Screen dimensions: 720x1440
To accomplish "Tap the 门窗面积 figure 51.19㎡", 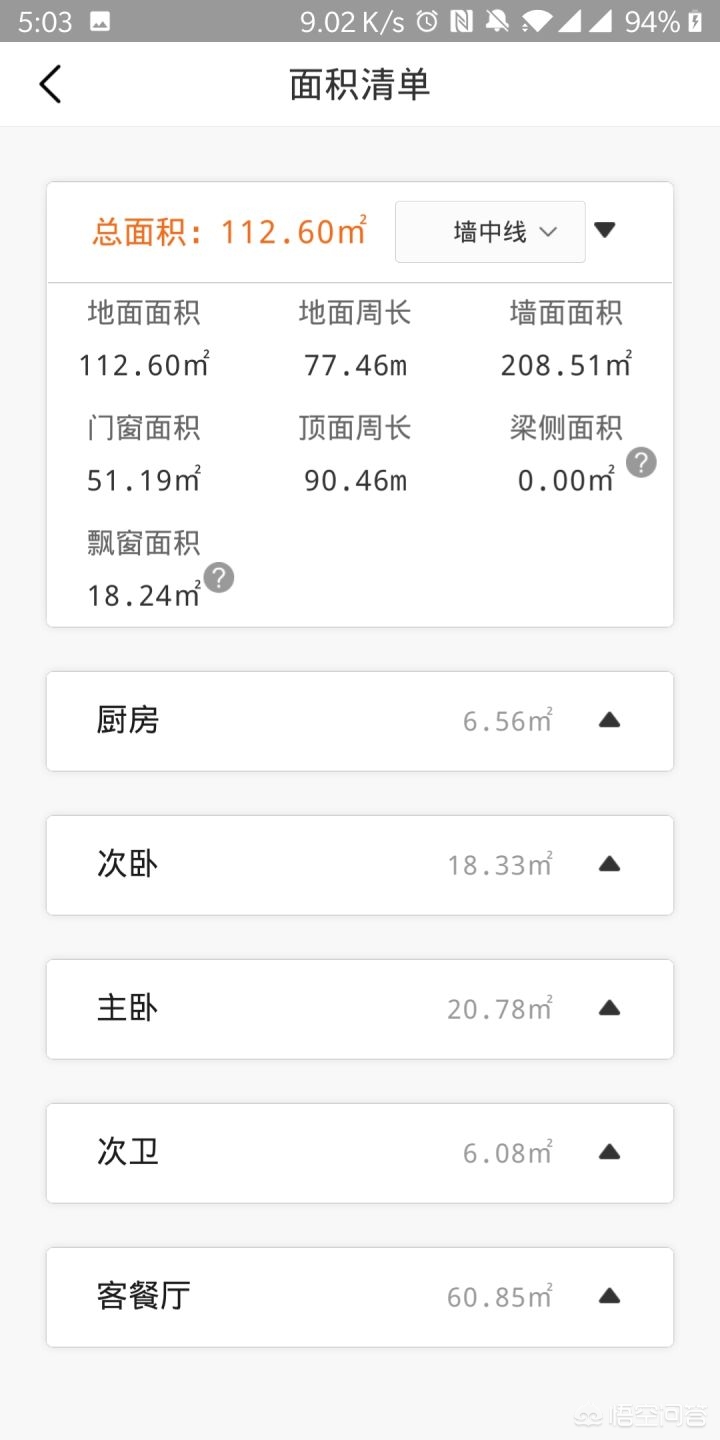I will 141,480.
